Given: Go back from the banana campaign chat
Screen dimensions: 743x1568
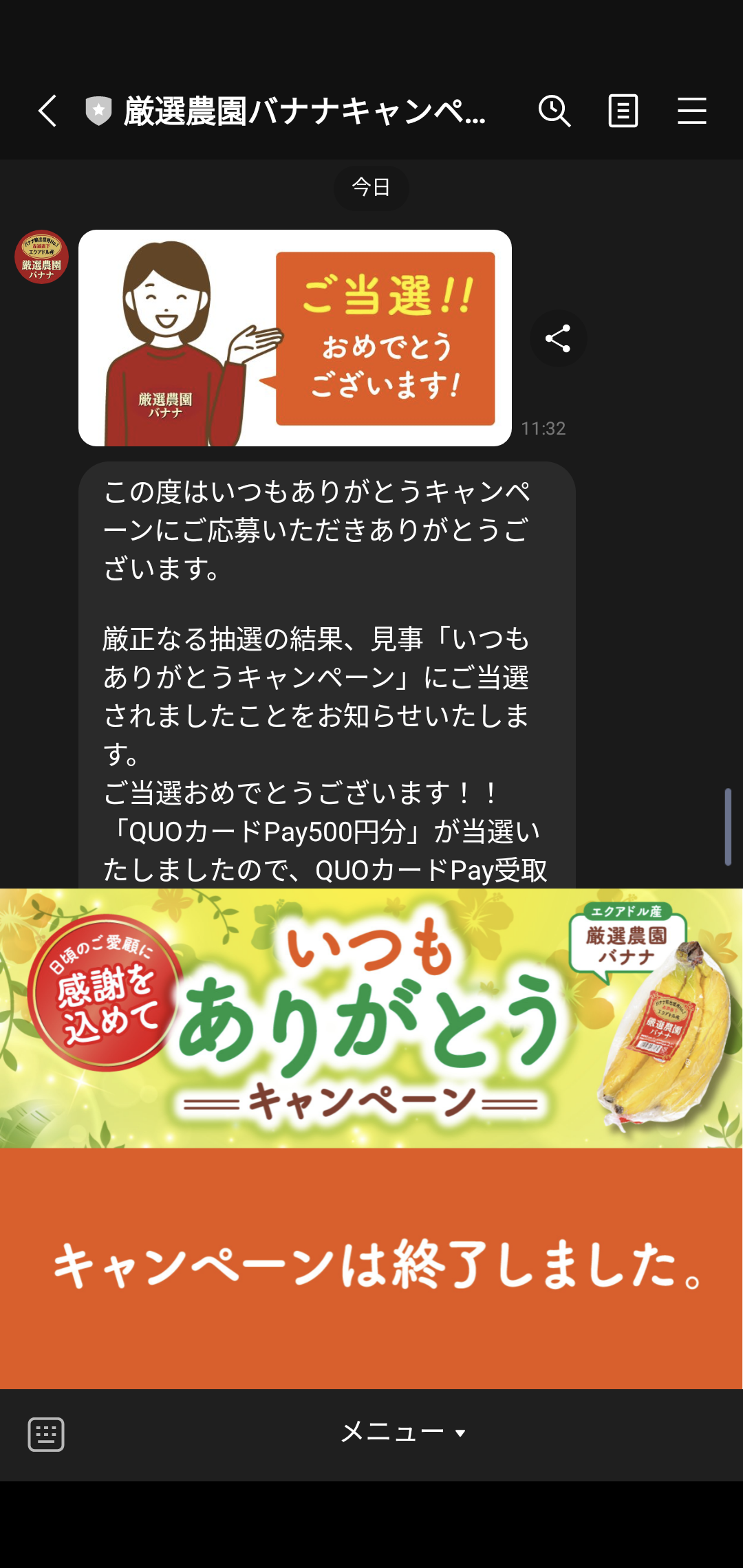Looking at the screenshot, I should coord(47,111).
